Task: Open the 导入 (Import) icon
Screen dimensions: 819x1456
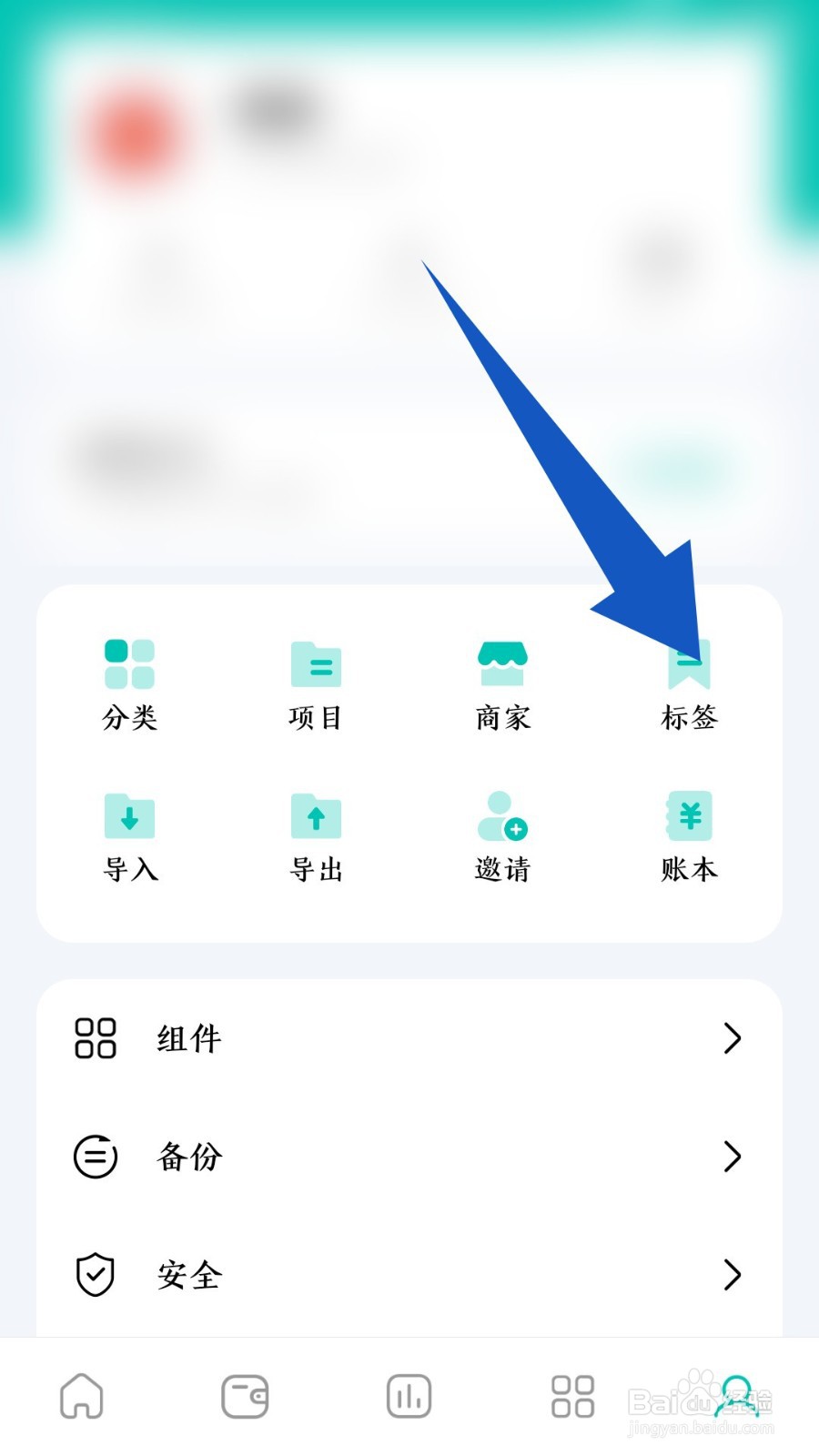Action: point(129,817)
